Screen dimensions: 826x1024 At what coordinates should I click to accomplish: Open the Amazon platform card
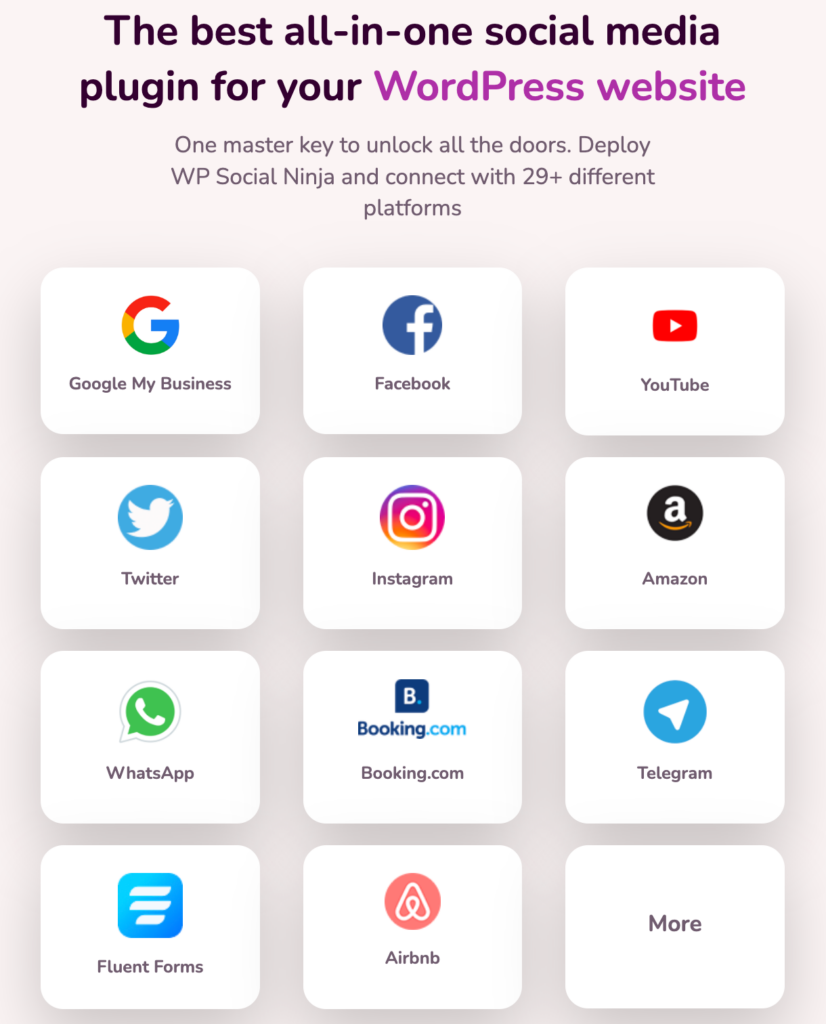point(674,543)
